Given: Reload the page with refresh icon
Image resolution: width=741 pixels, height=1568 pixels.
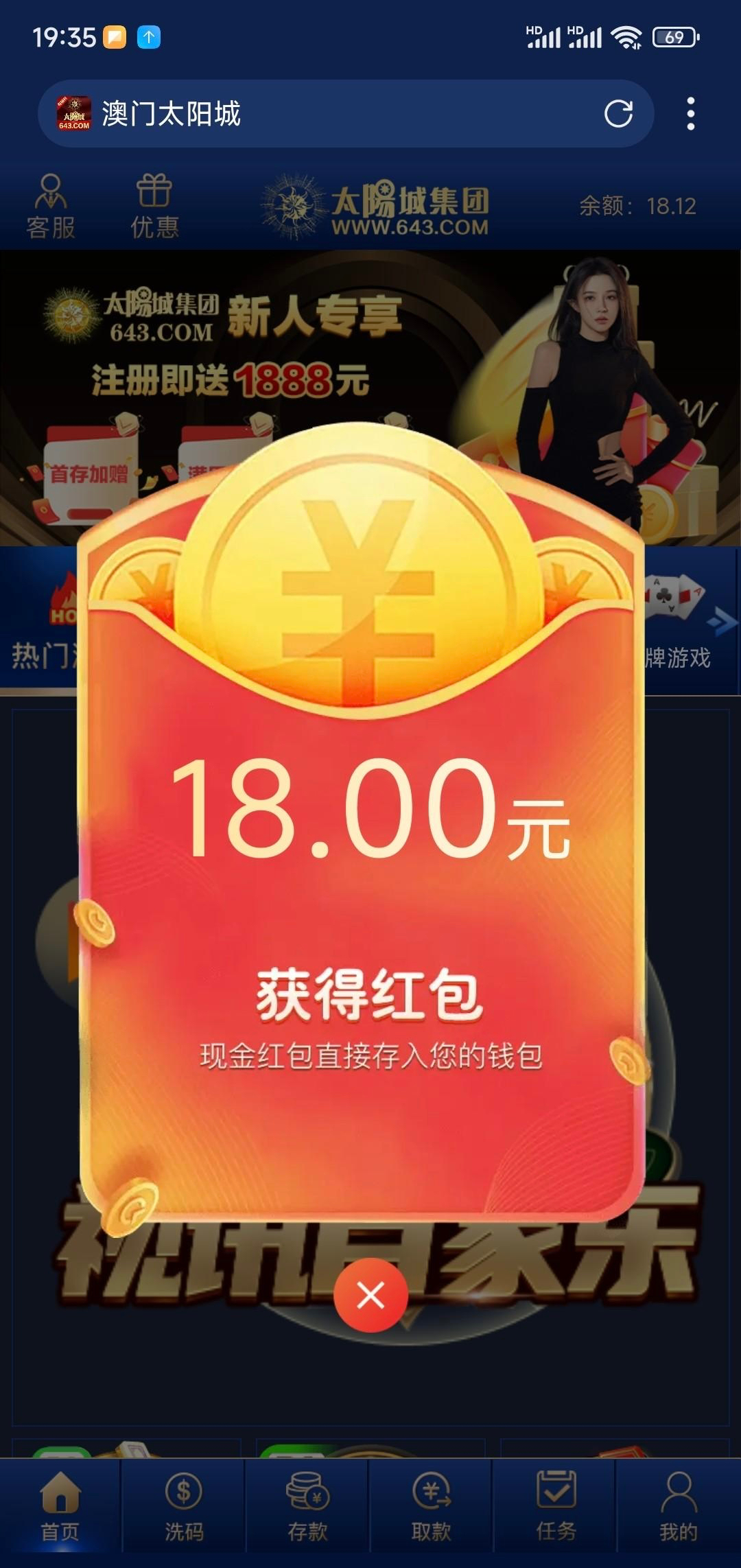Looking at the screenshot, I should (617, 114).
